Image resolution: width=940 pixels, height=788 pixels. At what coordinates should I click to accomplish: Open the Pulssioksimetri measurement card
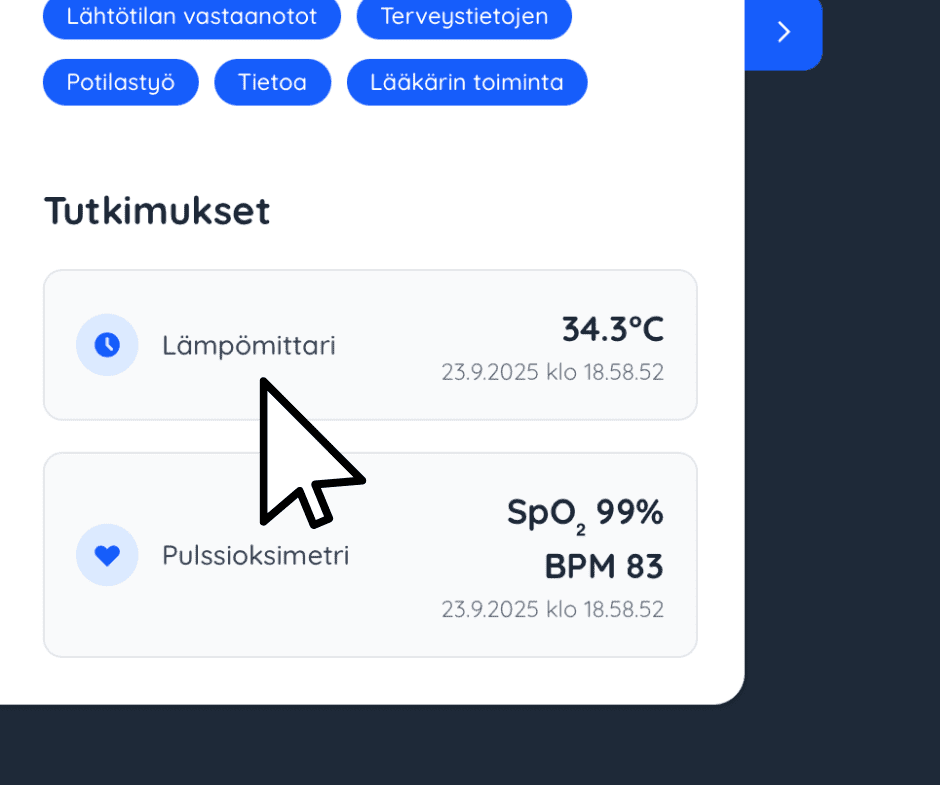370,555
